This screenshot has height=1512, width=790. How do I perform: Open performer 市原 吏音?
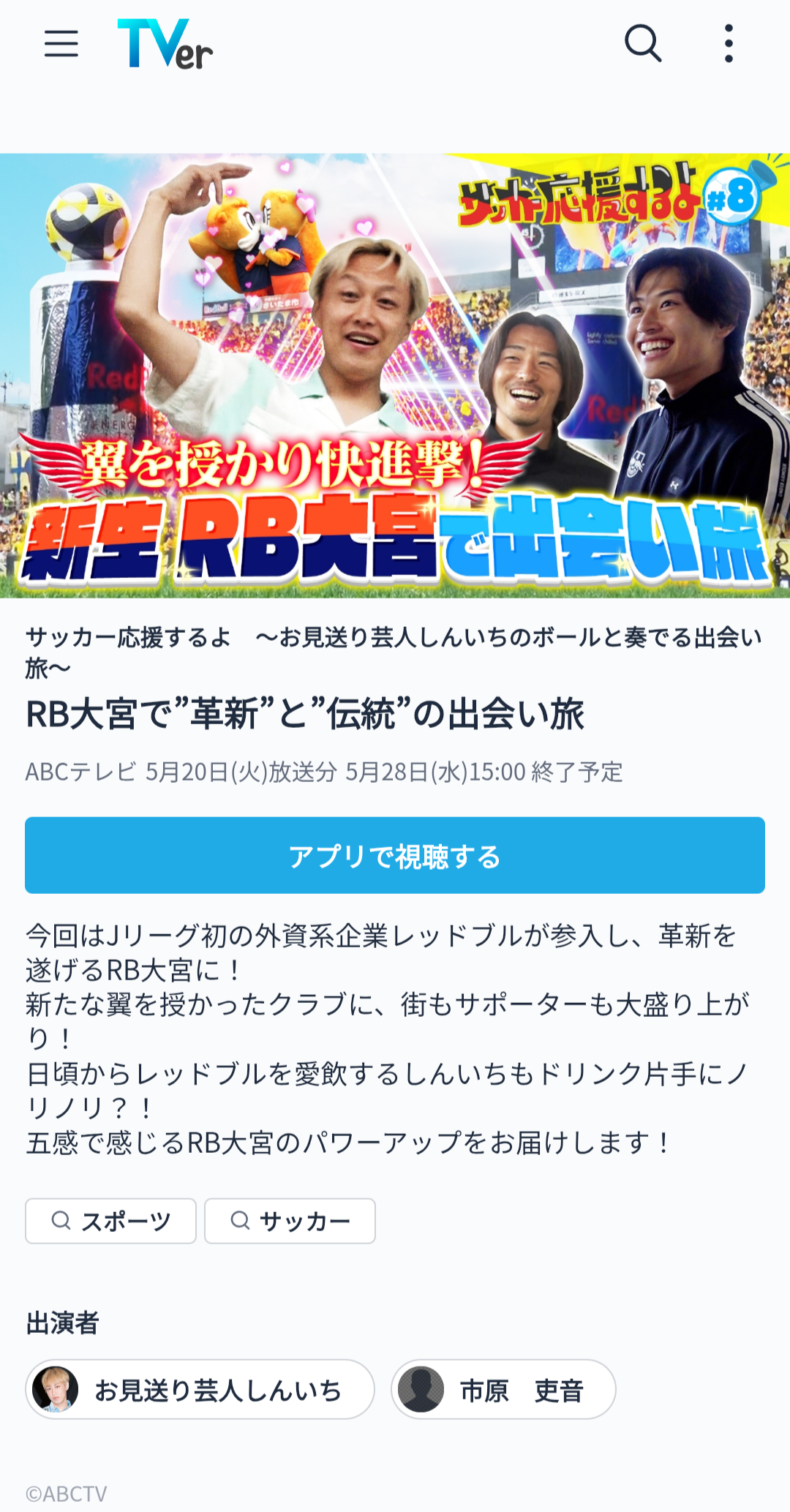tap(503, 1389)
